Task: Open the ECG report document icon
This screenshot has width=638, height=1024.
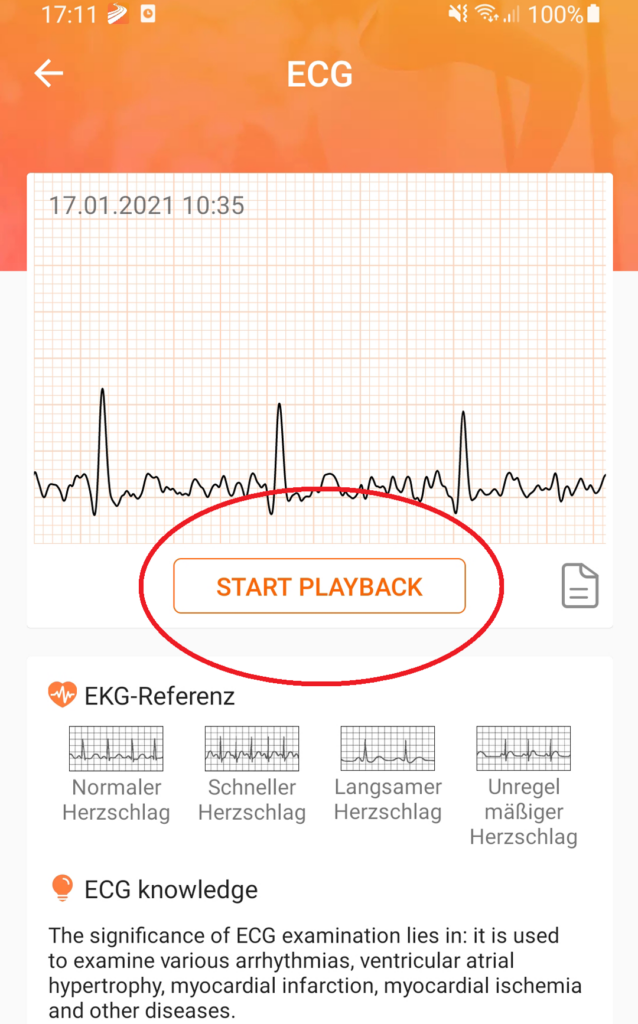Action: [x=580, y=586]
